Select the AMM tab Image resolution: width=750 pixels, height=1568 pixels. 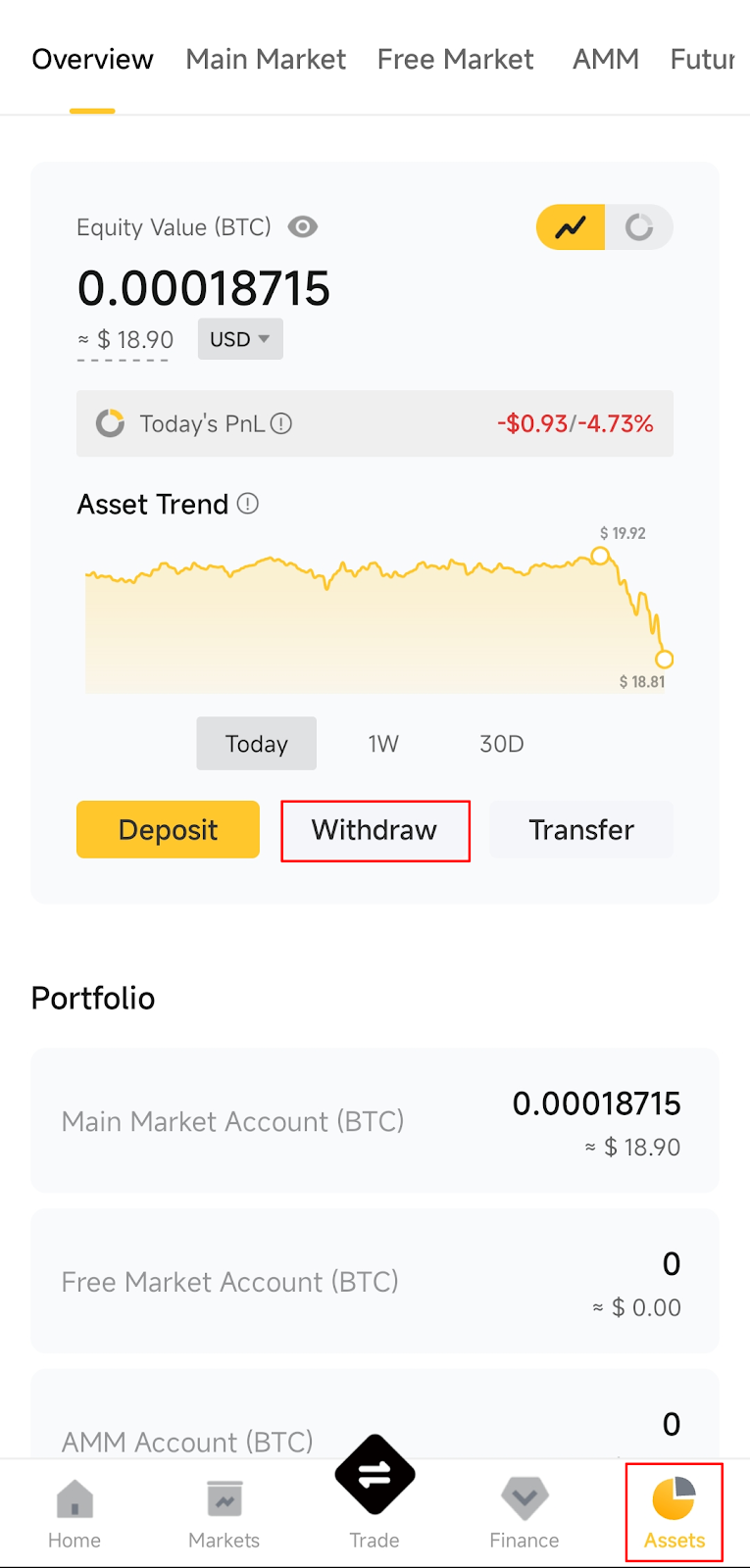pos(605,59)
